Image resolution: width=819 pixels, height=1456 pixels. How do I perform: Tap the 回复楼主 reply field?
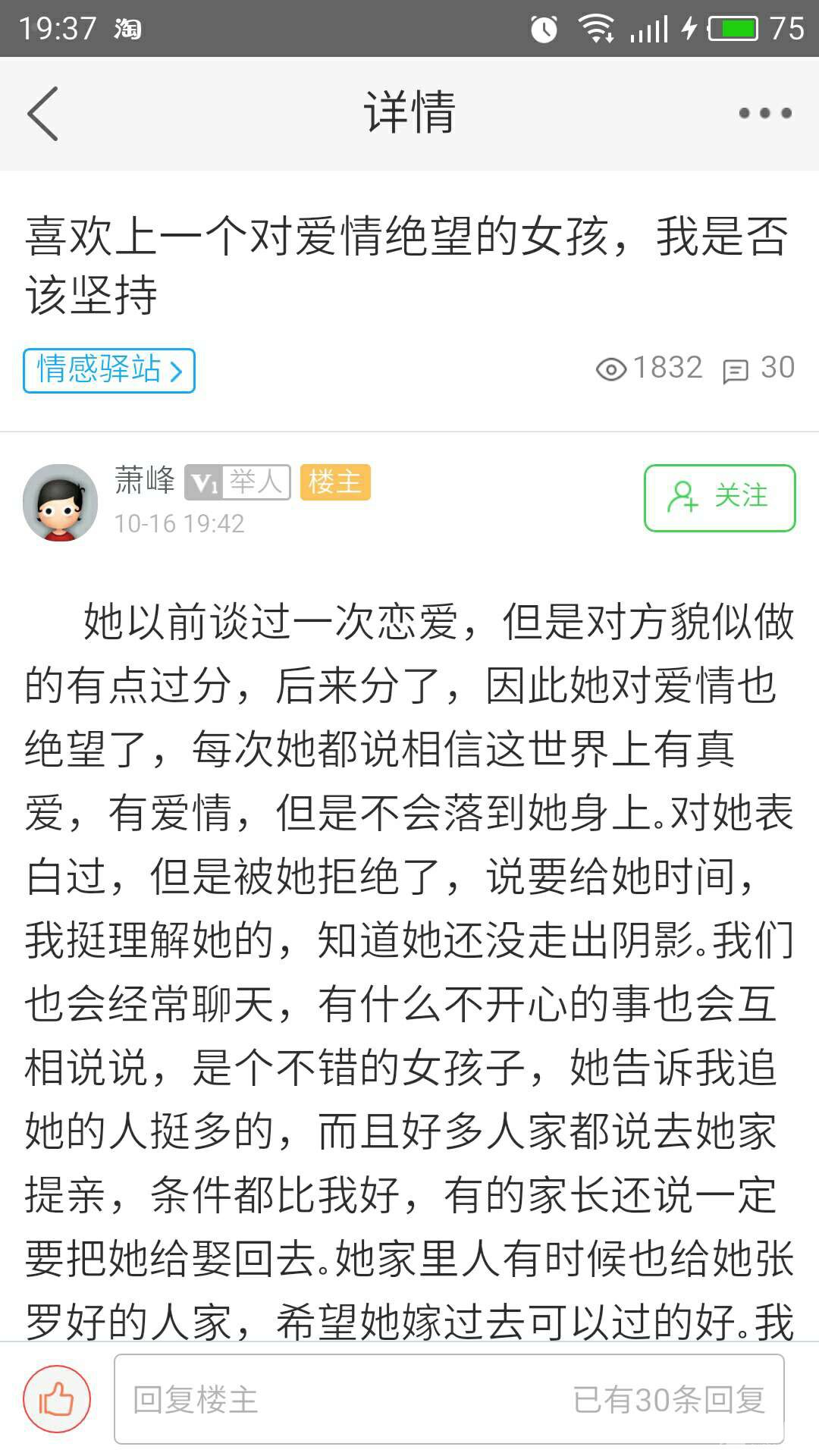click(449, 1399)
